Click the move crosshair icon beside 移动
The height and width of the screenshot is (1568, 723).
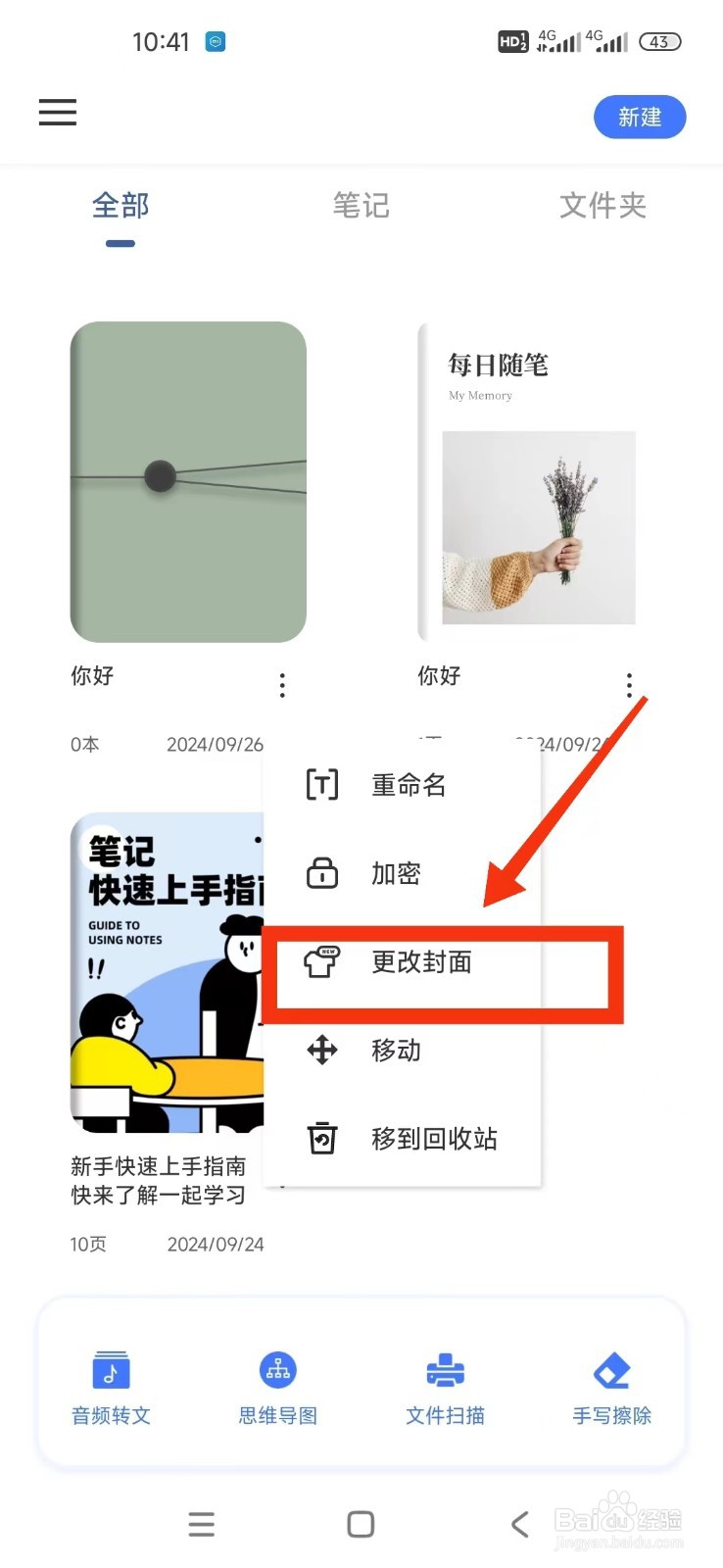coord(321,1050)
